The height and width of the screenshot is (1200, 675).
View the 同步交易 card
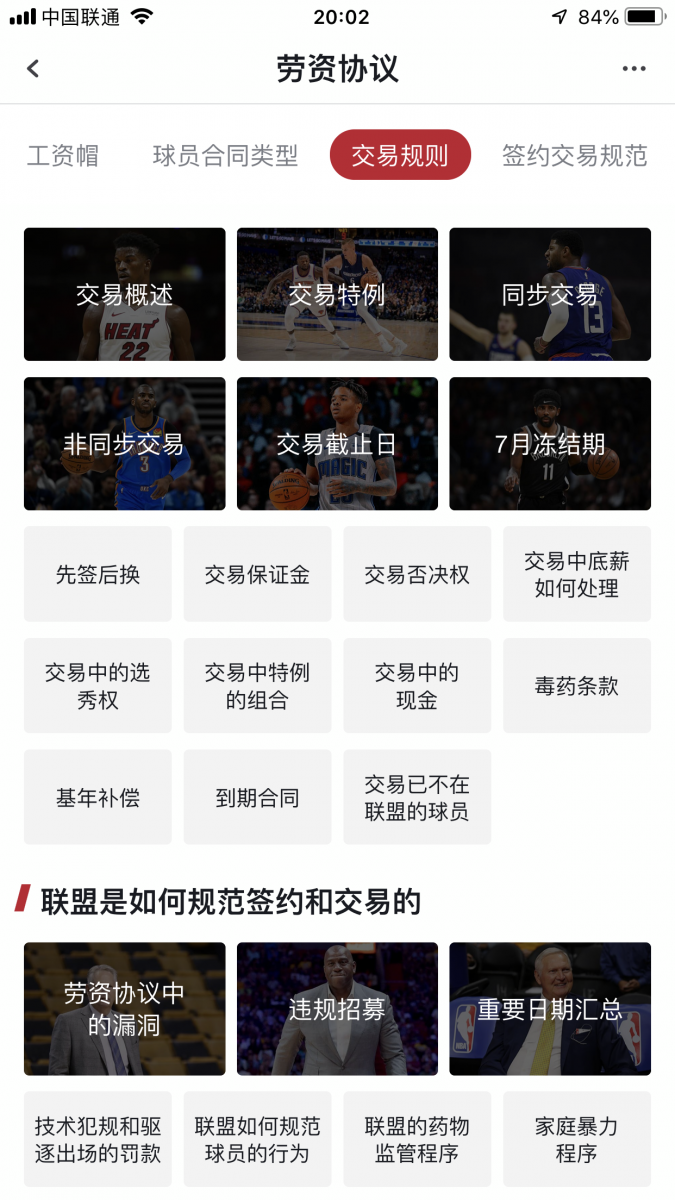550,294
